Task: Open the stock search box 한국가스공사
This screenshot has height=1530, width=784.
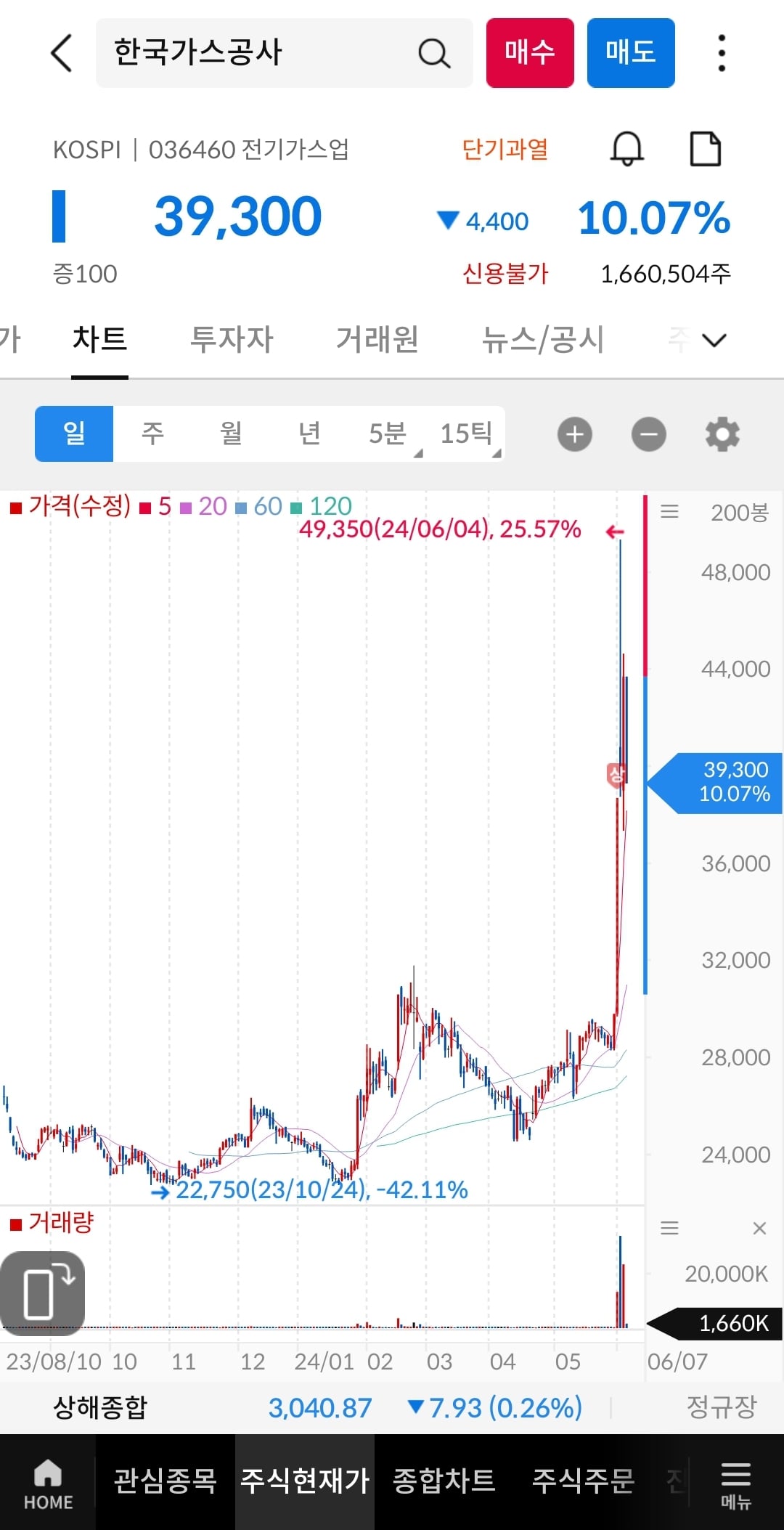Action: (x=284, y=53)
